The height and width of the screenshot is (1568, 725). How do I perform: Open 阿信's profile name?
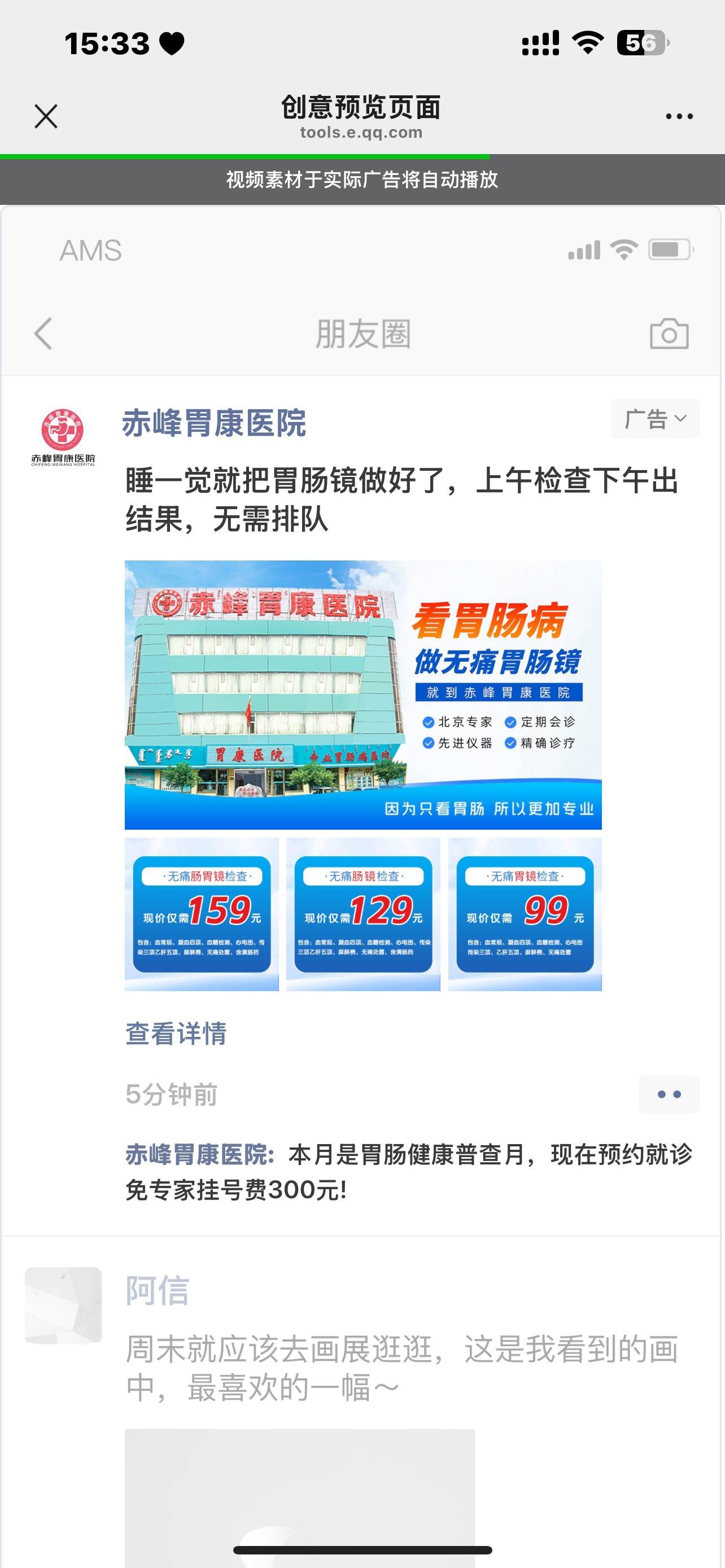[158, 1290]
